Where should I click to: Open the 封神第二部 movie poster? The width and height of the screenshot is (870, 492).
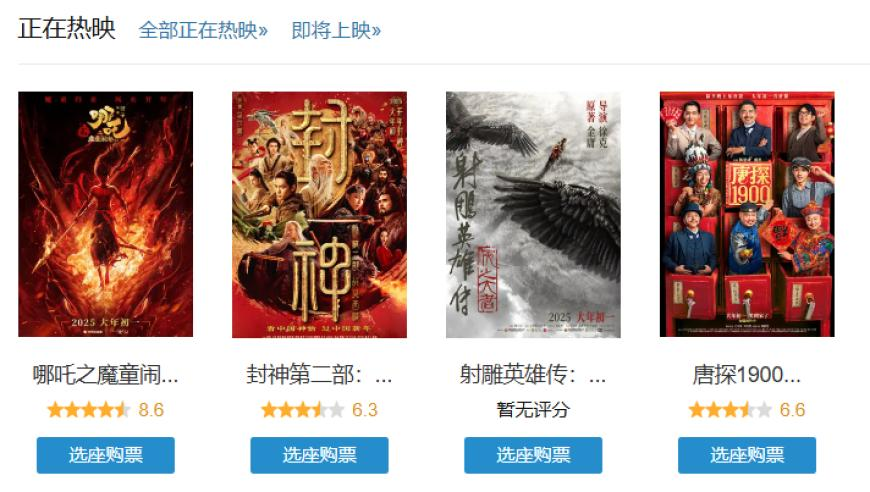click(x=319, y=214)
